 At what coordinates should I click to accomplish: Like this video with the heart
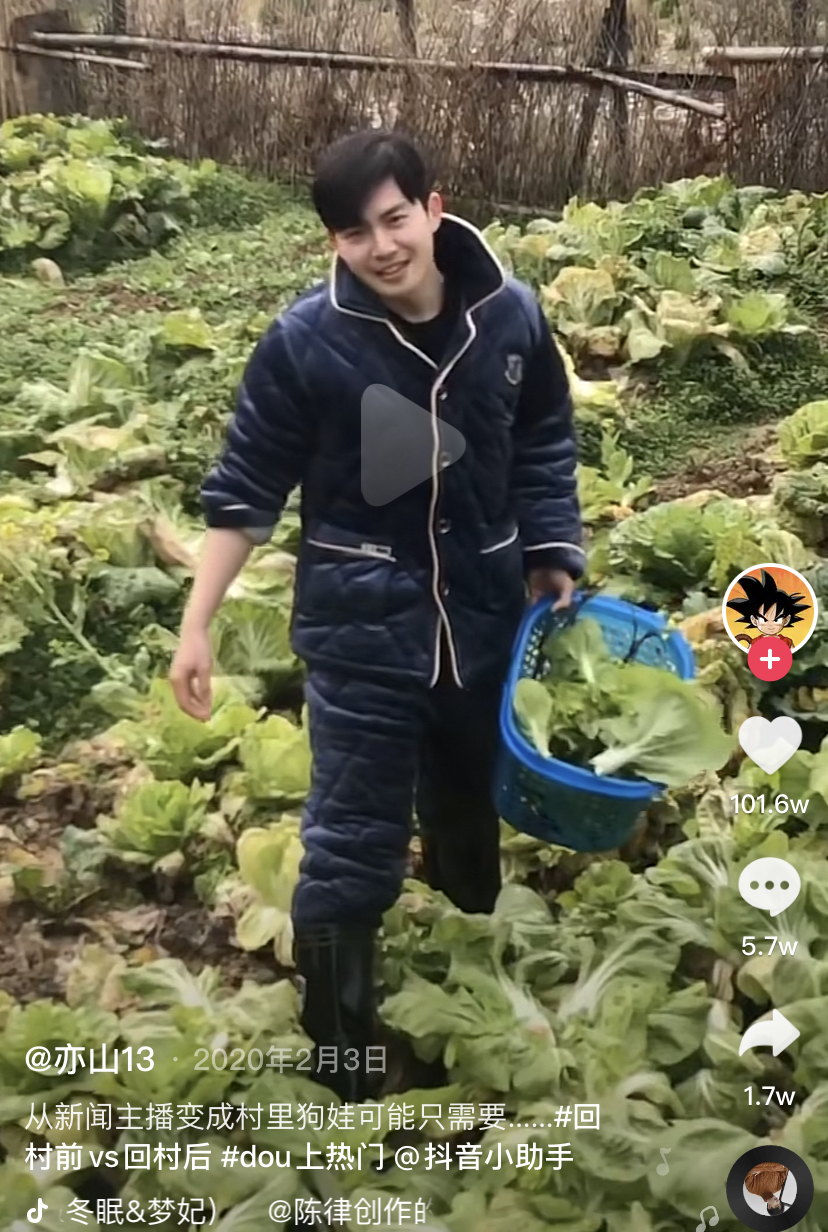[769, 745]
